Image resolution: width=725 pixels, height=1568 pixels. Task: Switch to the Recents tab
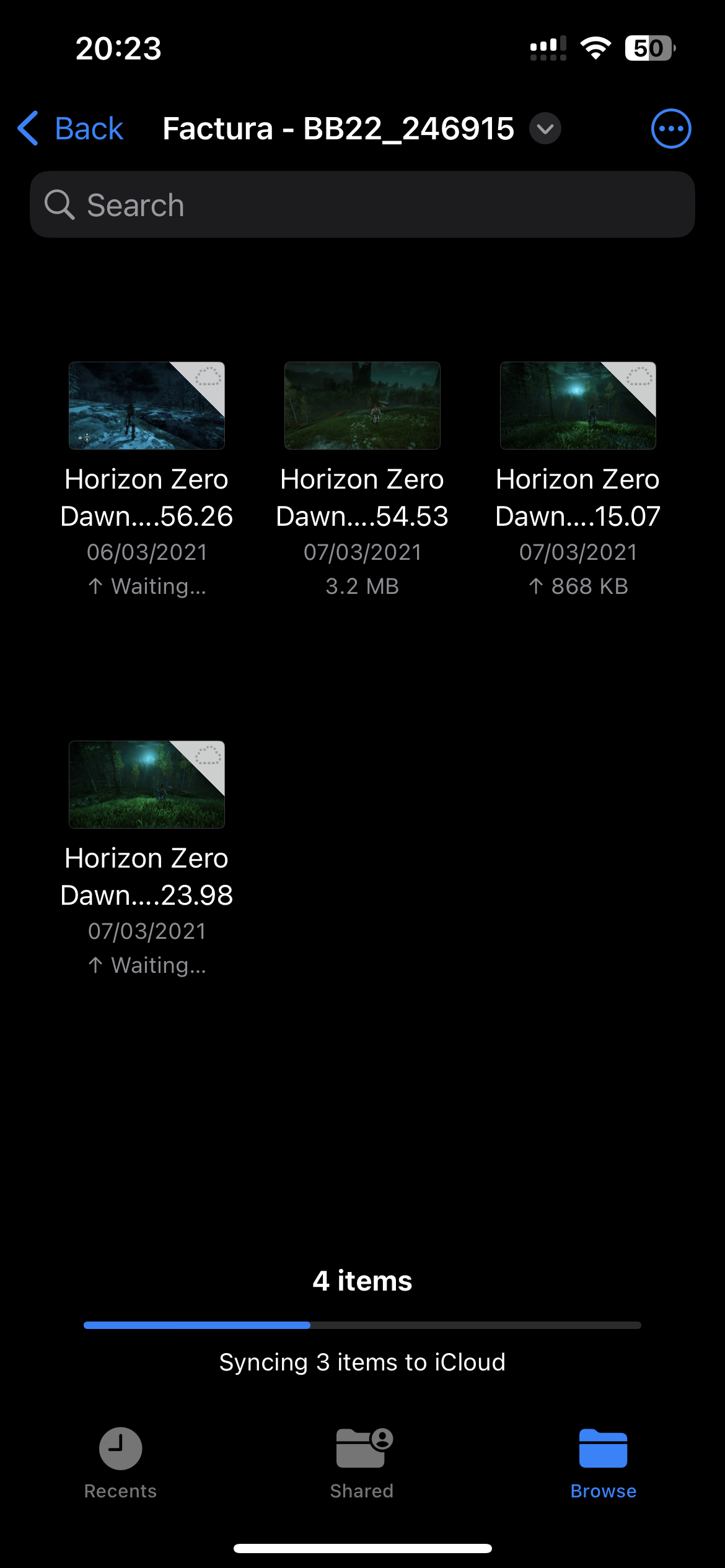point(121,1463)
